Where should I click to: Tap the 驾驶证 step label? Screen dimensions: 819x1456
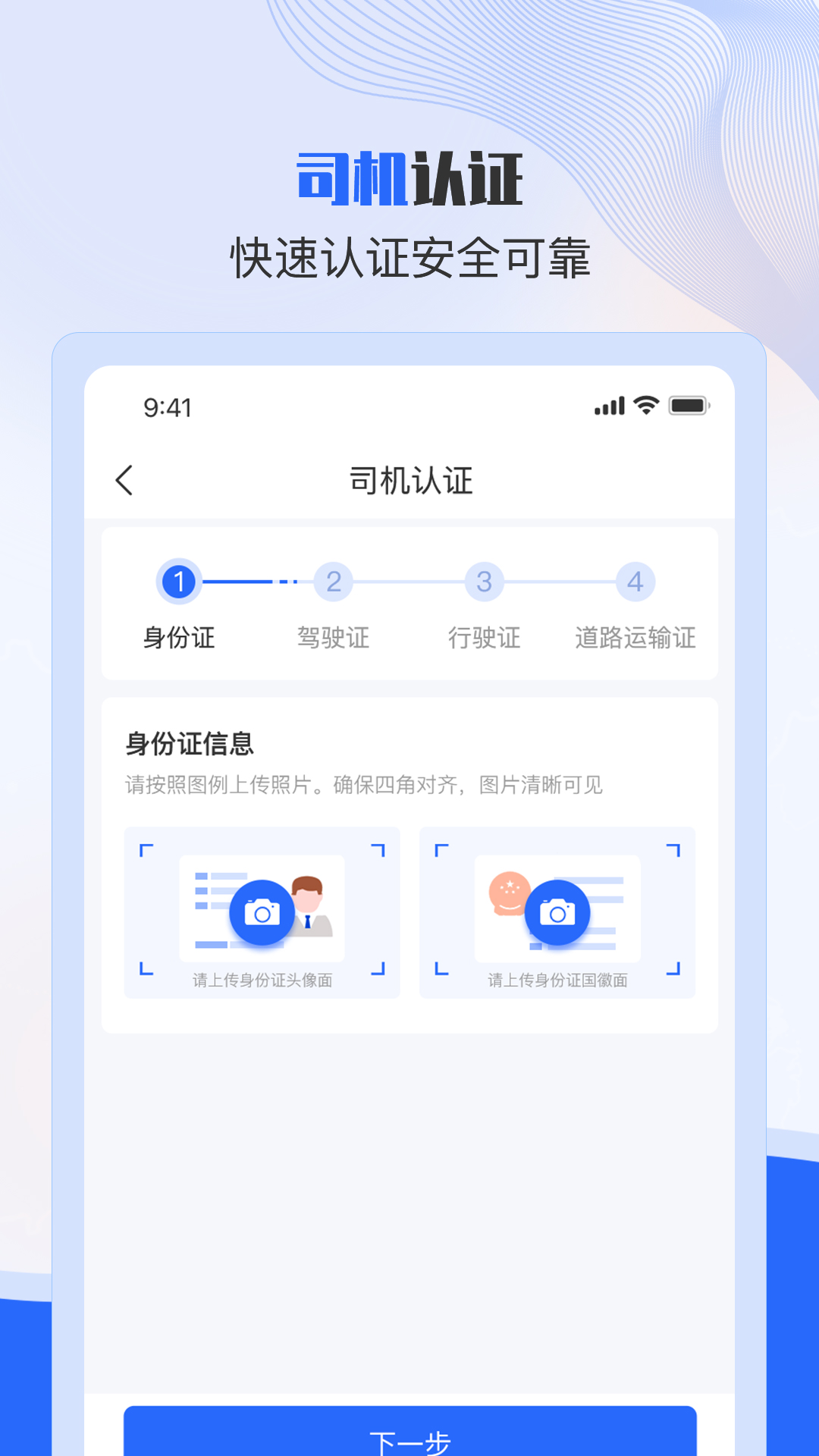coord(332,638)
